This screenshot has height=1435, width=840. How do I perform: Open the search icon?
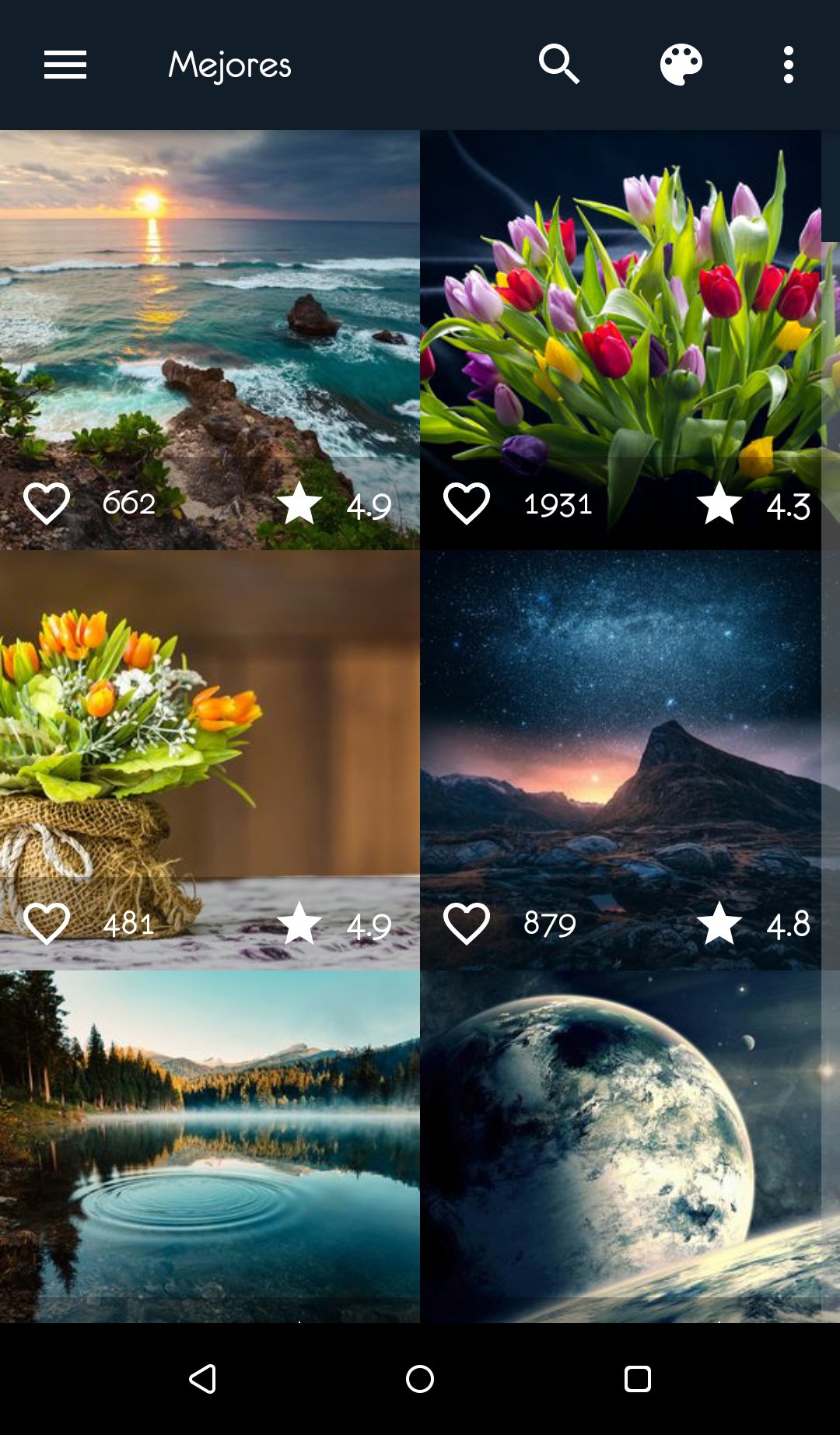[x=559, y=65]
